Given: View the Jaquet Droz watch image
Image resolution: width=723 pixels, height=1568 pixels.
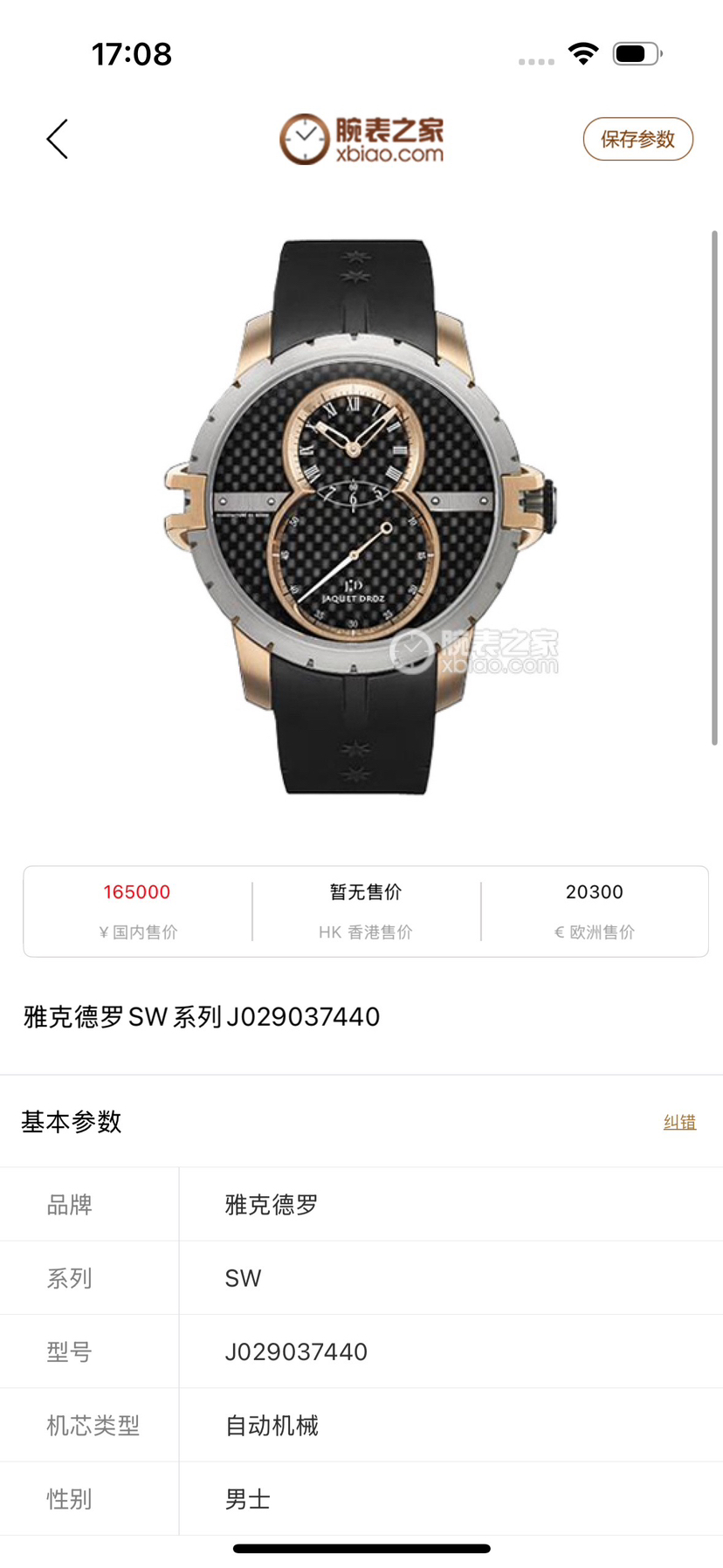Looking at the screenshot, I should coord(361,517).
